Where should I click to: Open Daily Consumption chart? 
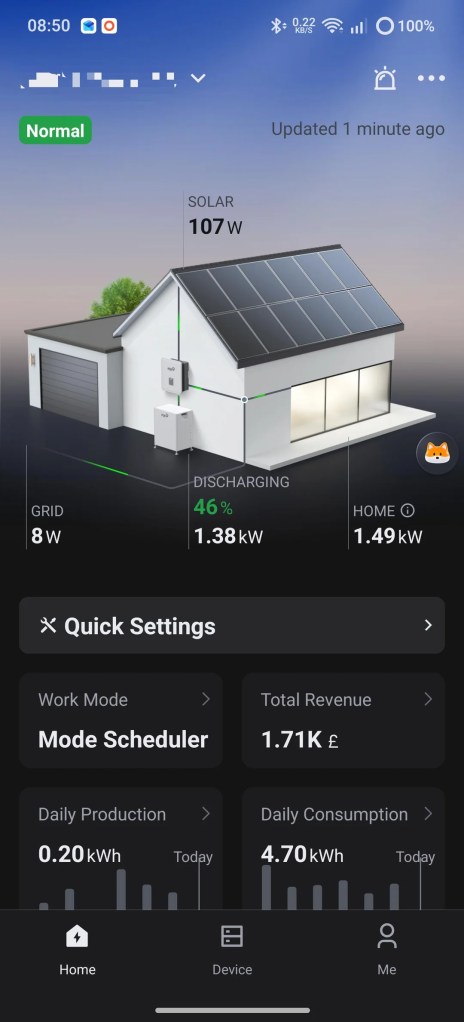coord(343,849)
